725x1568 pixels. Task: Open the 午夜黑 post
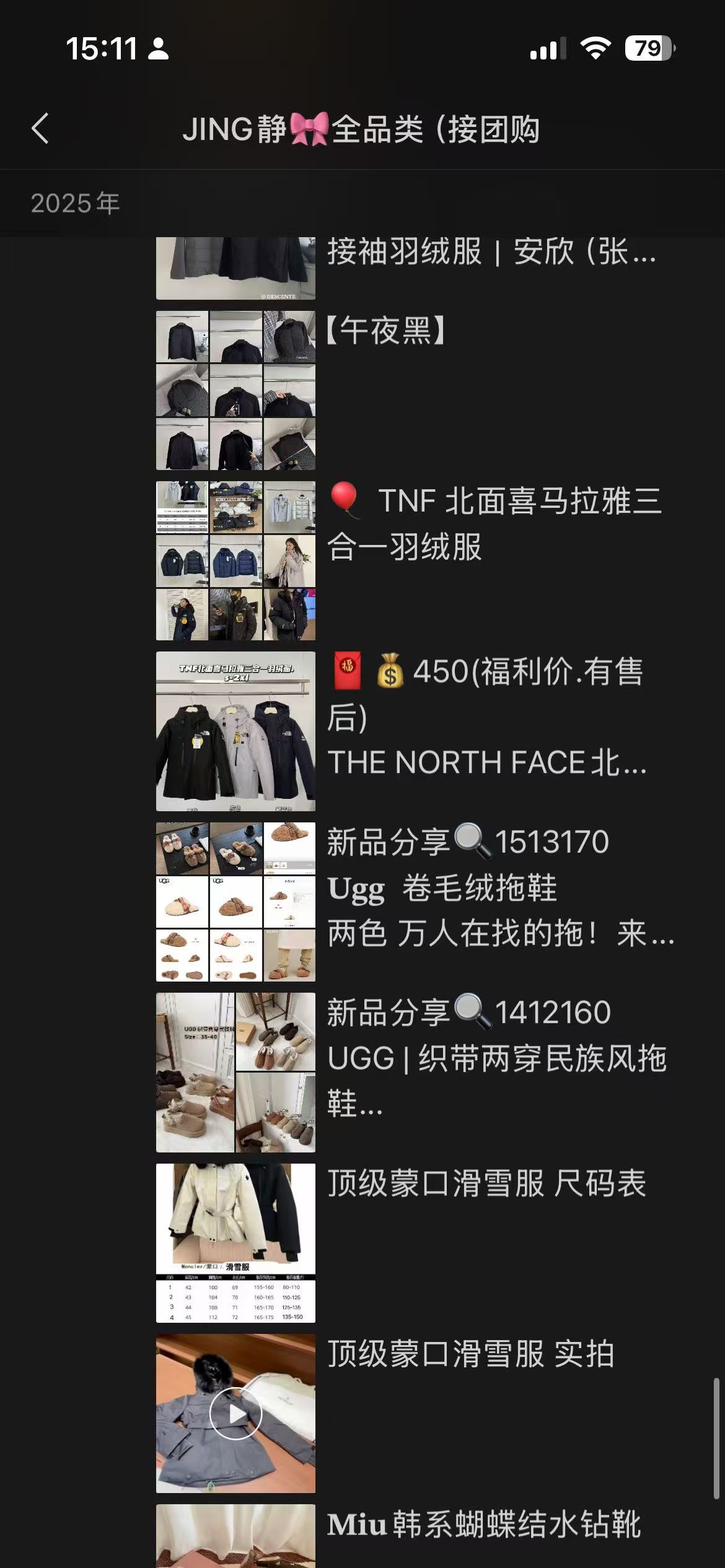pyautogui.click(x=385, y=330)
